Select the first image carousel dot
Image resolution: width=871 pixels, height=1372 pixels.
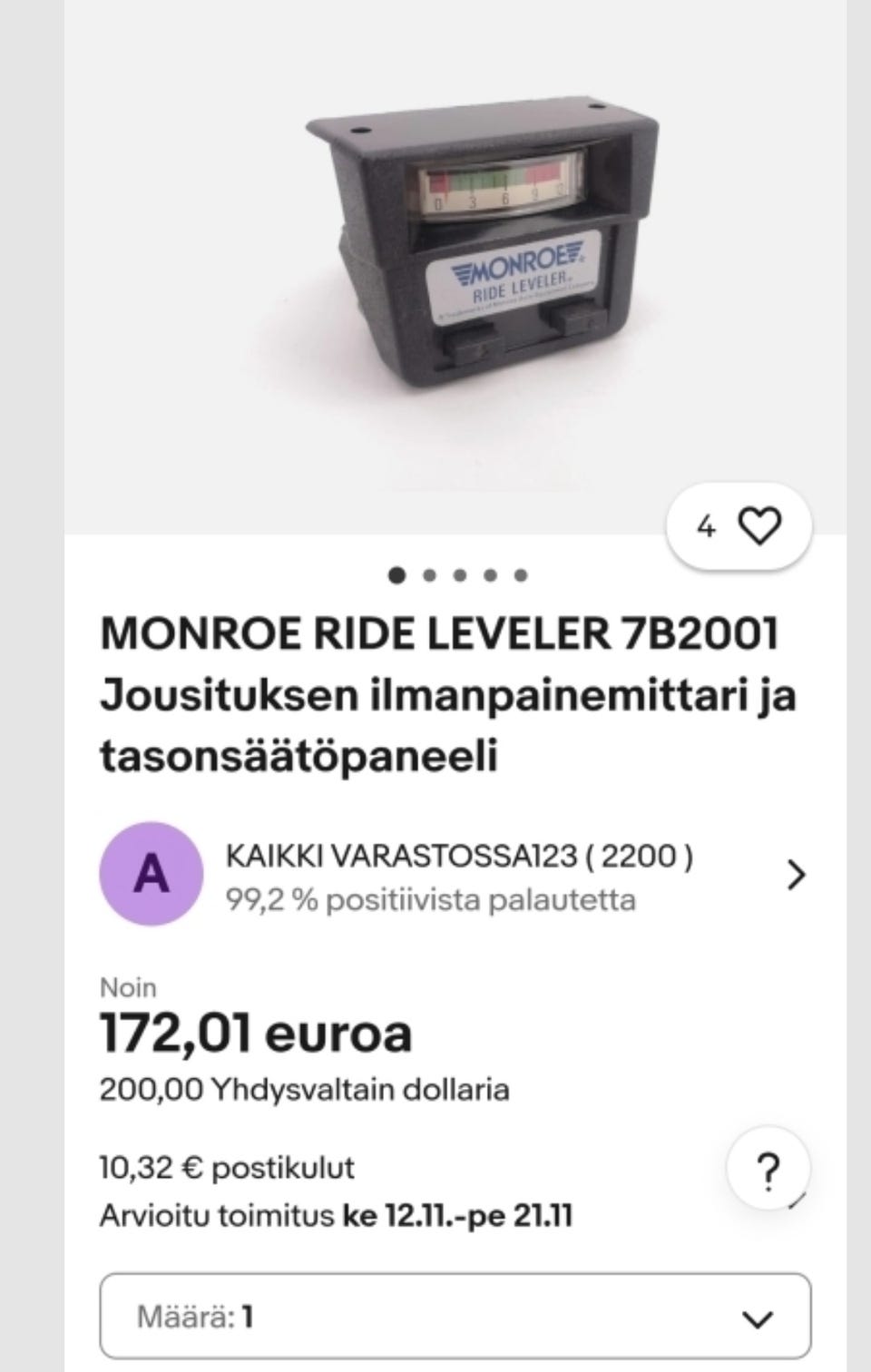click(x=396, y=573)
